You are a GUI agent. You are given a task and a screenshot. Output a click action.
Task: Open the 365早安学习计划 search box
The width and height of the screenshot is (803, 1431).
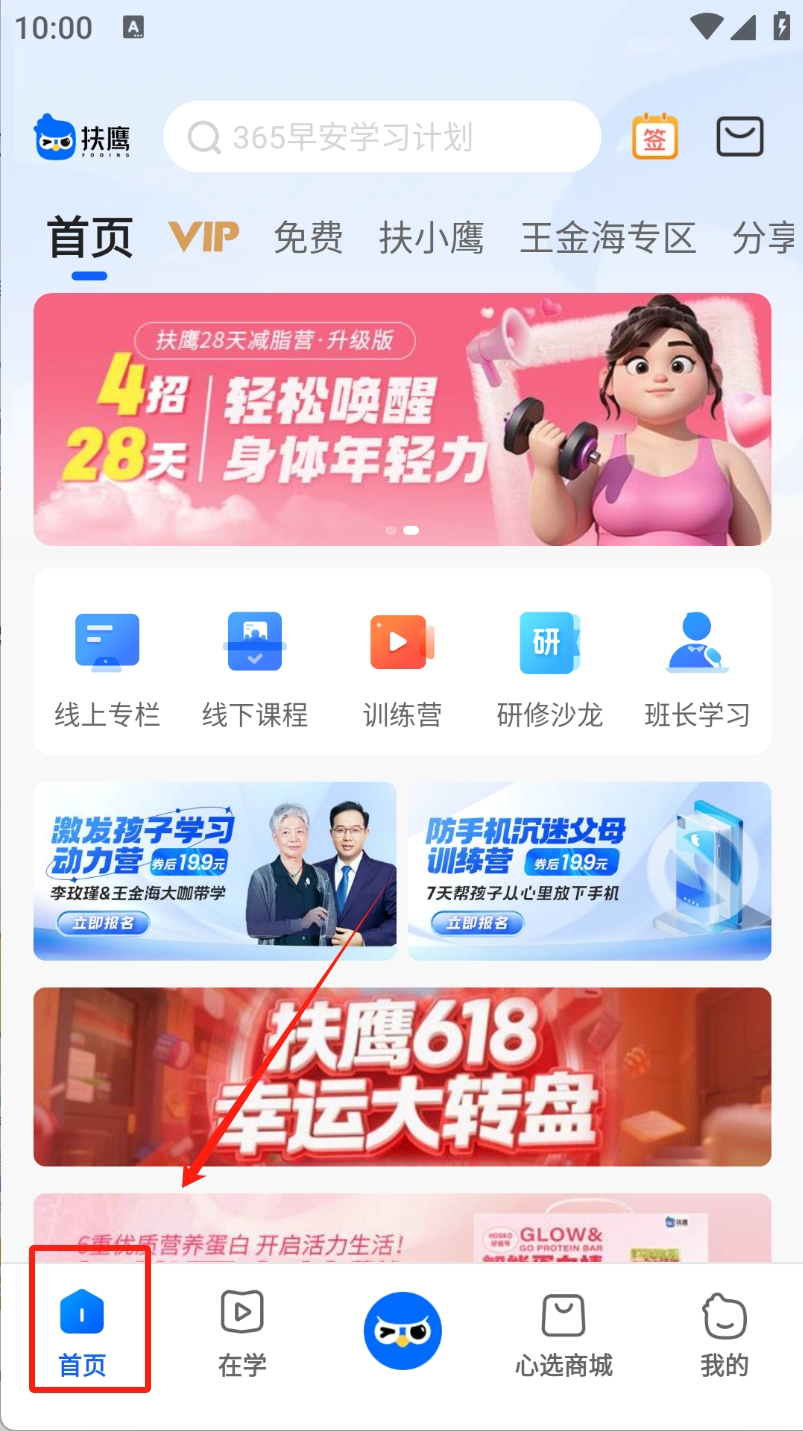coord(382,137)
